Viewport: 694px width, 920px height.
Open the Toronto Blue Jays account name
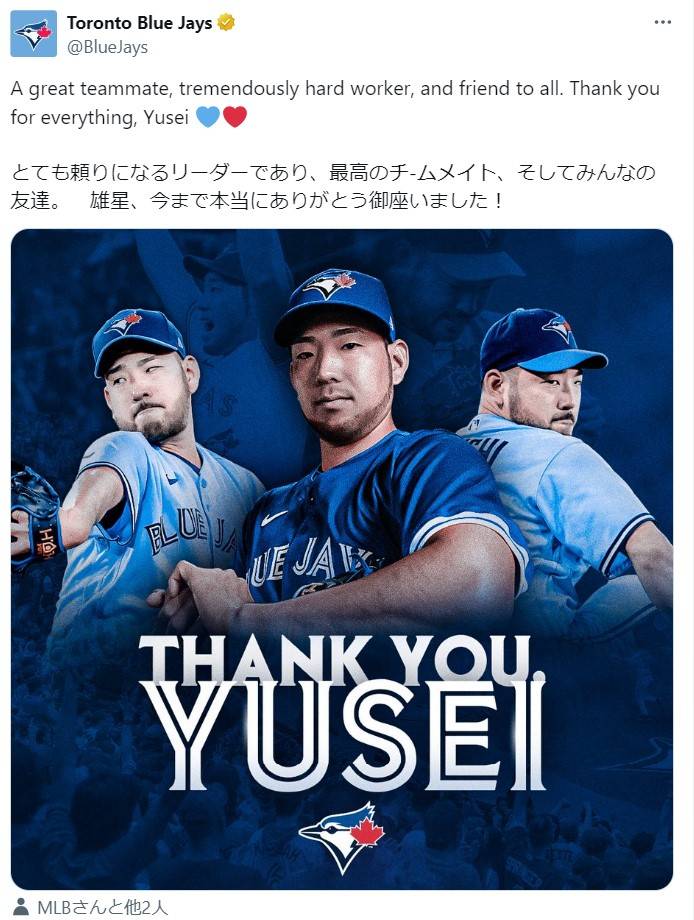pos(139,23)
